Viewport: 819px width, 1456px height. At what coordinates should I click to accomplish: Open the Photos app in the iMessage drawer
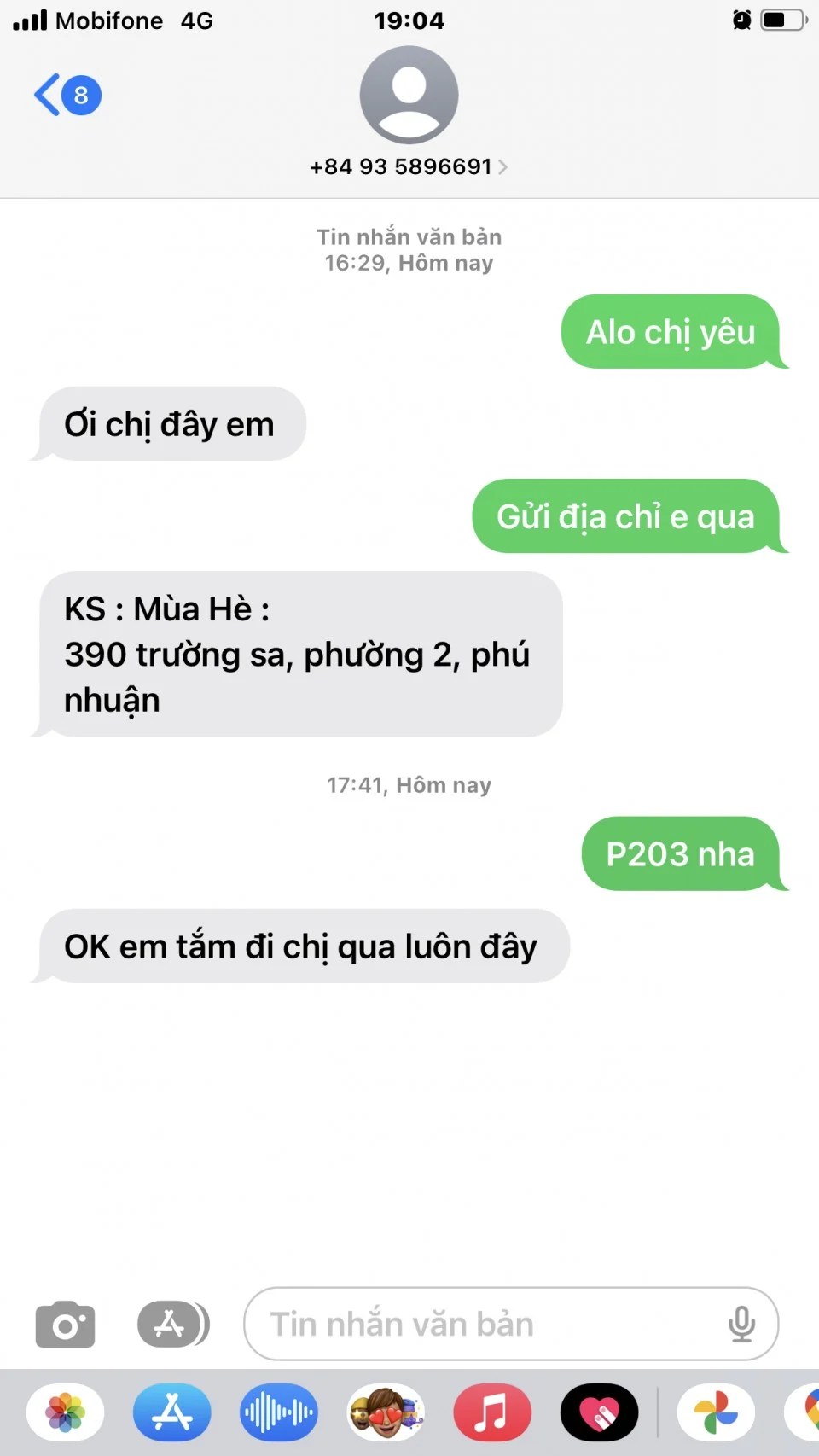(x=66, y=1412)
